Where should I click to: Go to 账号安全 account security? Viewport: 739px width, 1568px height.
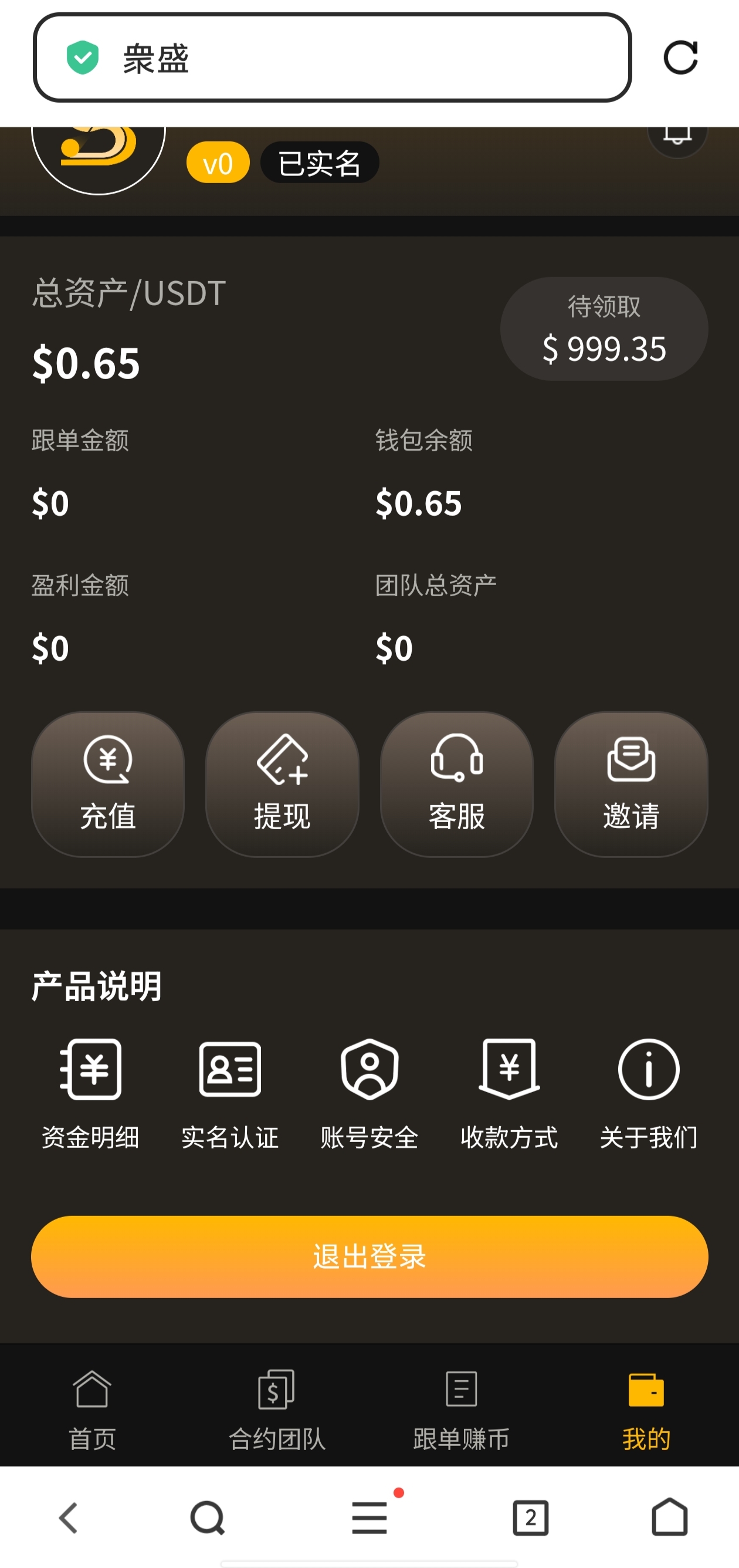coord(370,1094)
